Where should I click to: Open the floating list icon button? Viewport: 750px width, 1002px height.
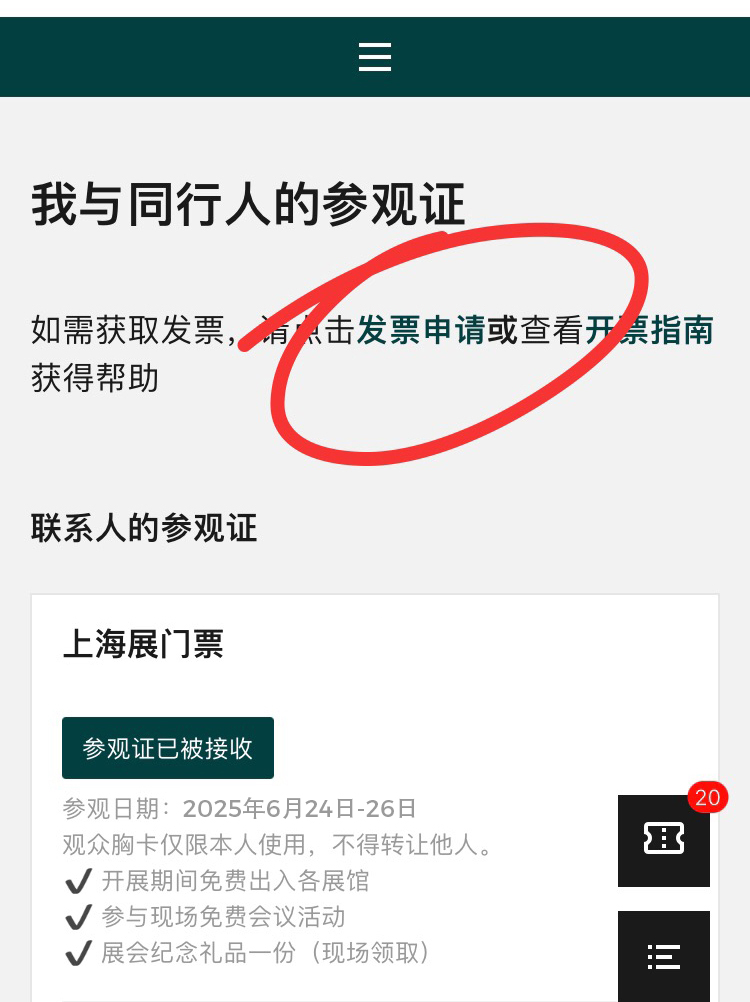click(x=663, y=955)
